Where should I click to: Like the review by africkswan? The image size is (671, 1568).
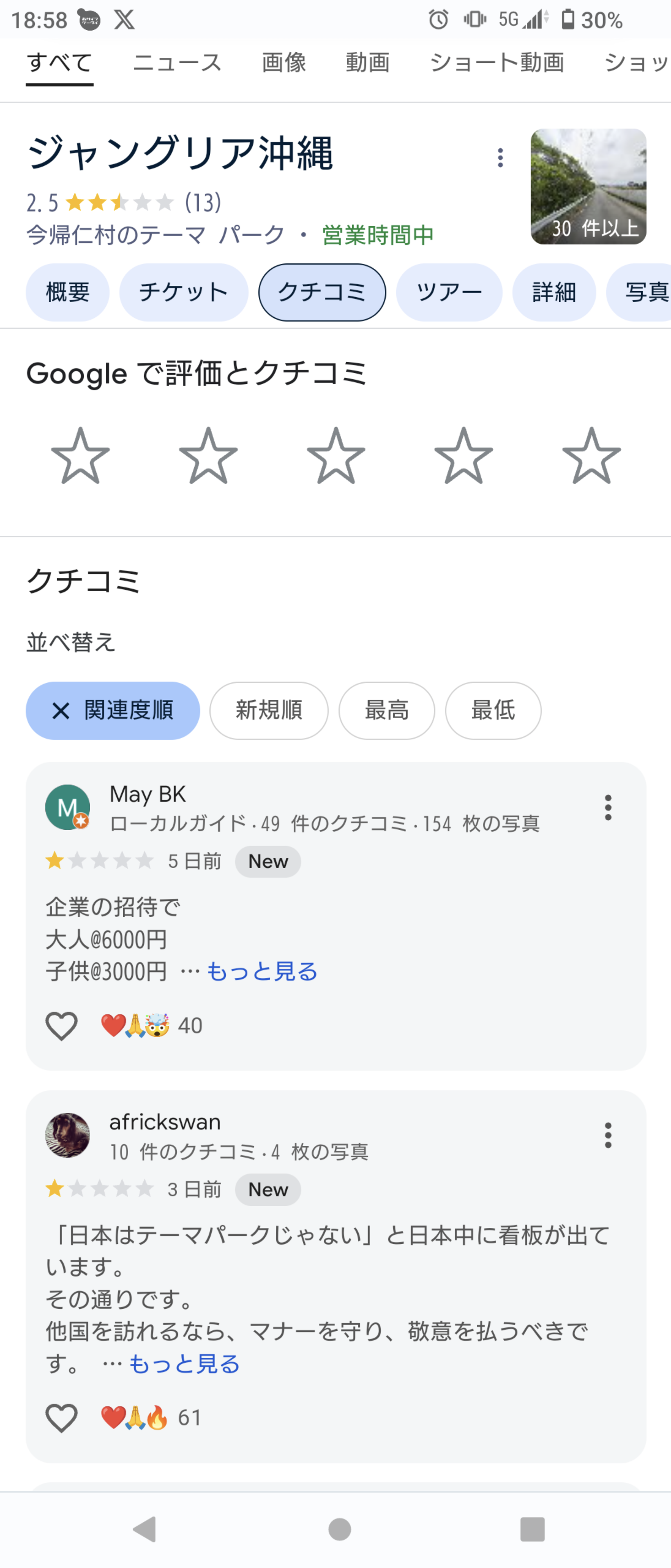(62, 1418)
